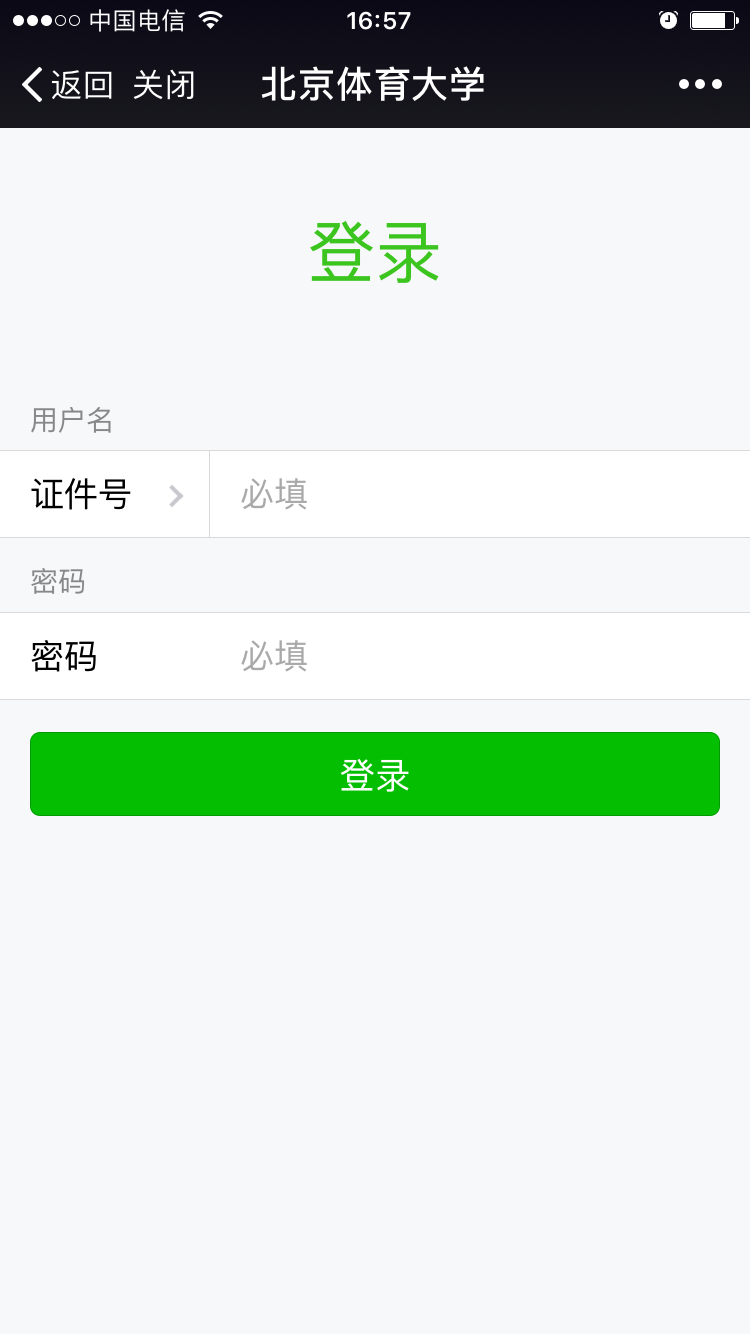Go back with the 返回 arrow
Screen dimensions: 750x1334
[67, 85]
